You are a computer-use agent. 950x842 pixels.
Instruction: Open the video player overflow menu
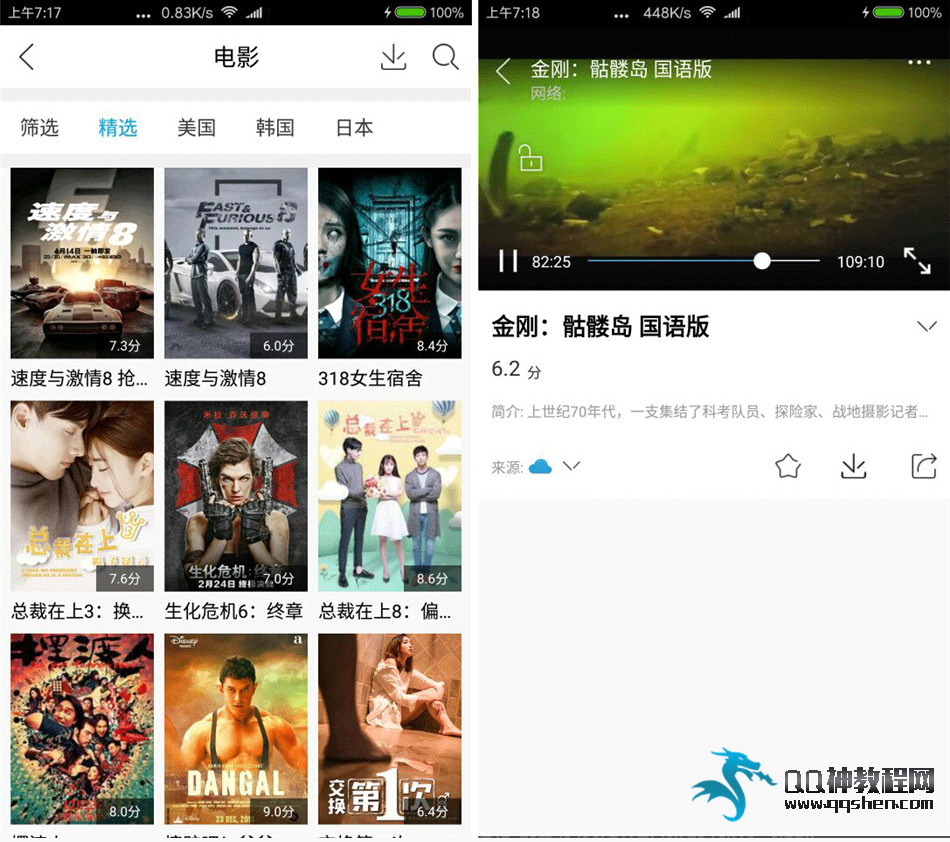(x=918, y=63)
